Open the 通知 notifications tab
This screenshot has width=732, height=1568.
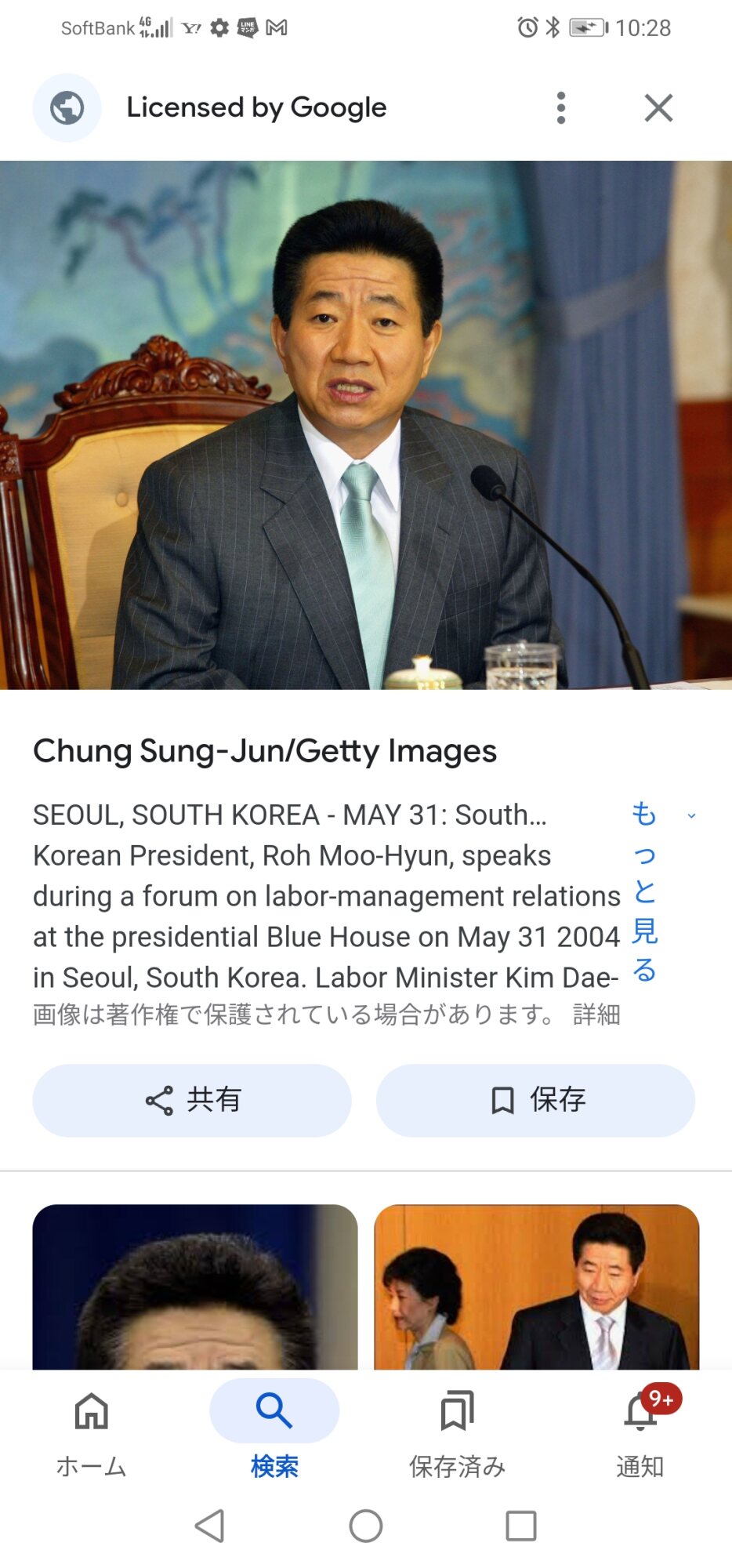click(640, 1431)
